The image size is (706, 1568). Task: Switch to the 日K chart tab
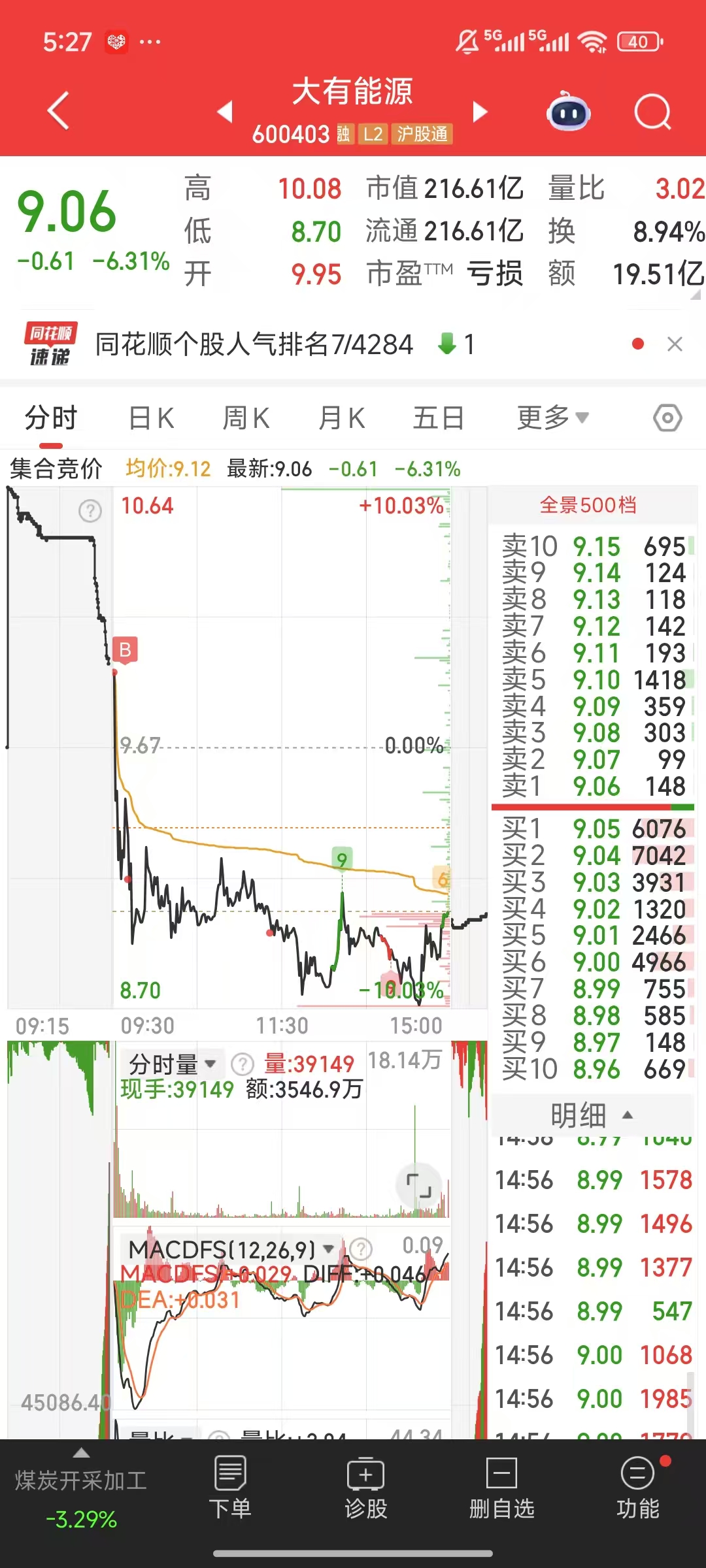(x=152, y=418)
